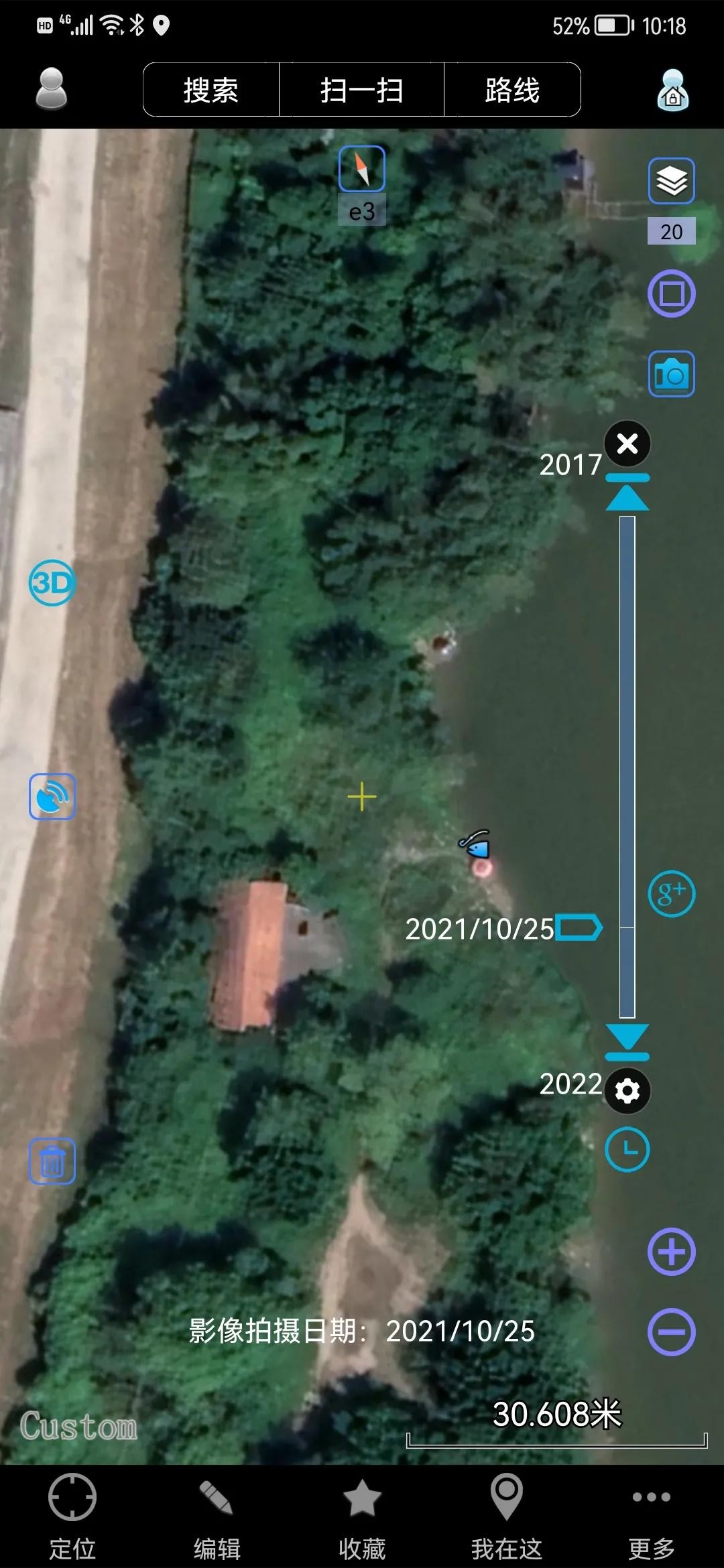Tap the 搜索 search button
724x1568 pixels.
click(211, 90)
